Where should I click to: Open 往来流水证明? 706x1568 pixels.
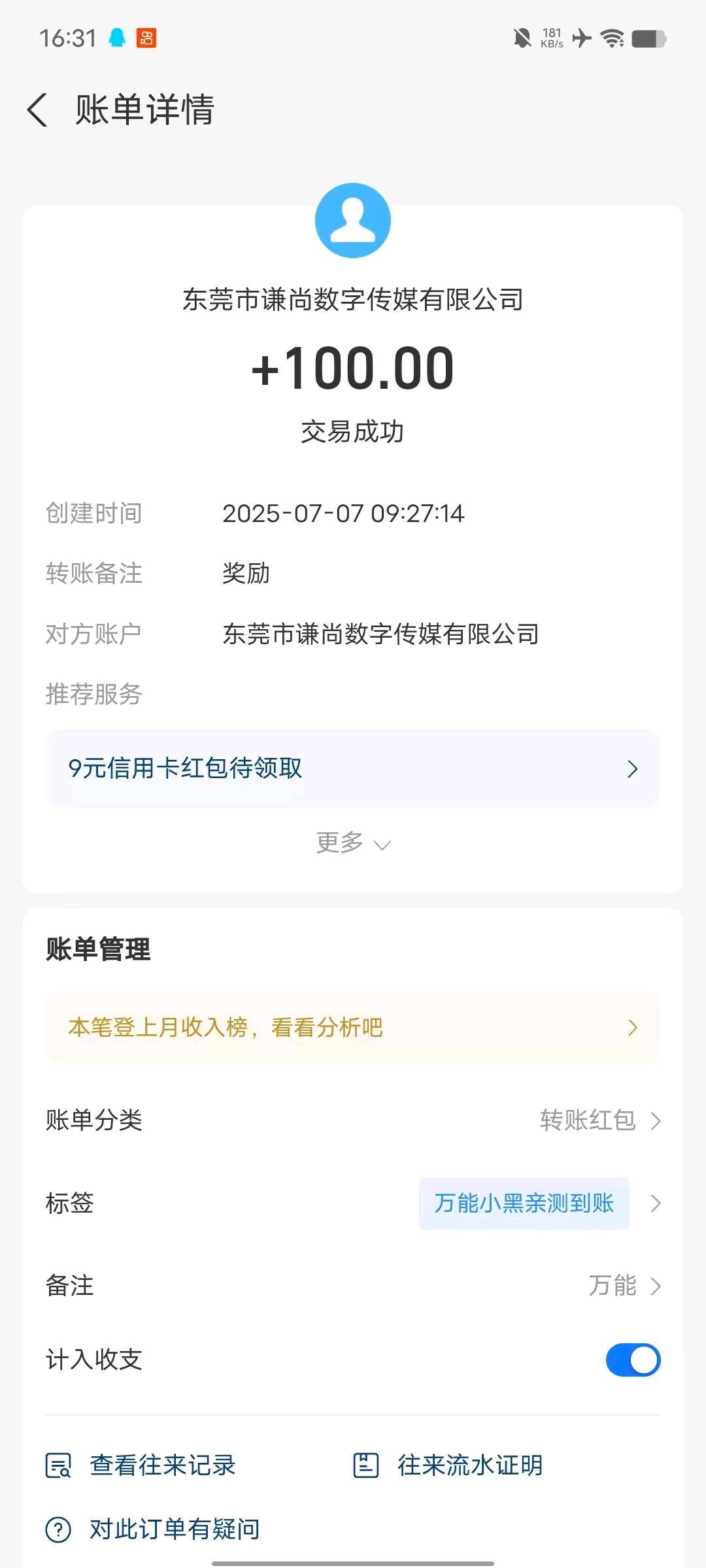448,1465
